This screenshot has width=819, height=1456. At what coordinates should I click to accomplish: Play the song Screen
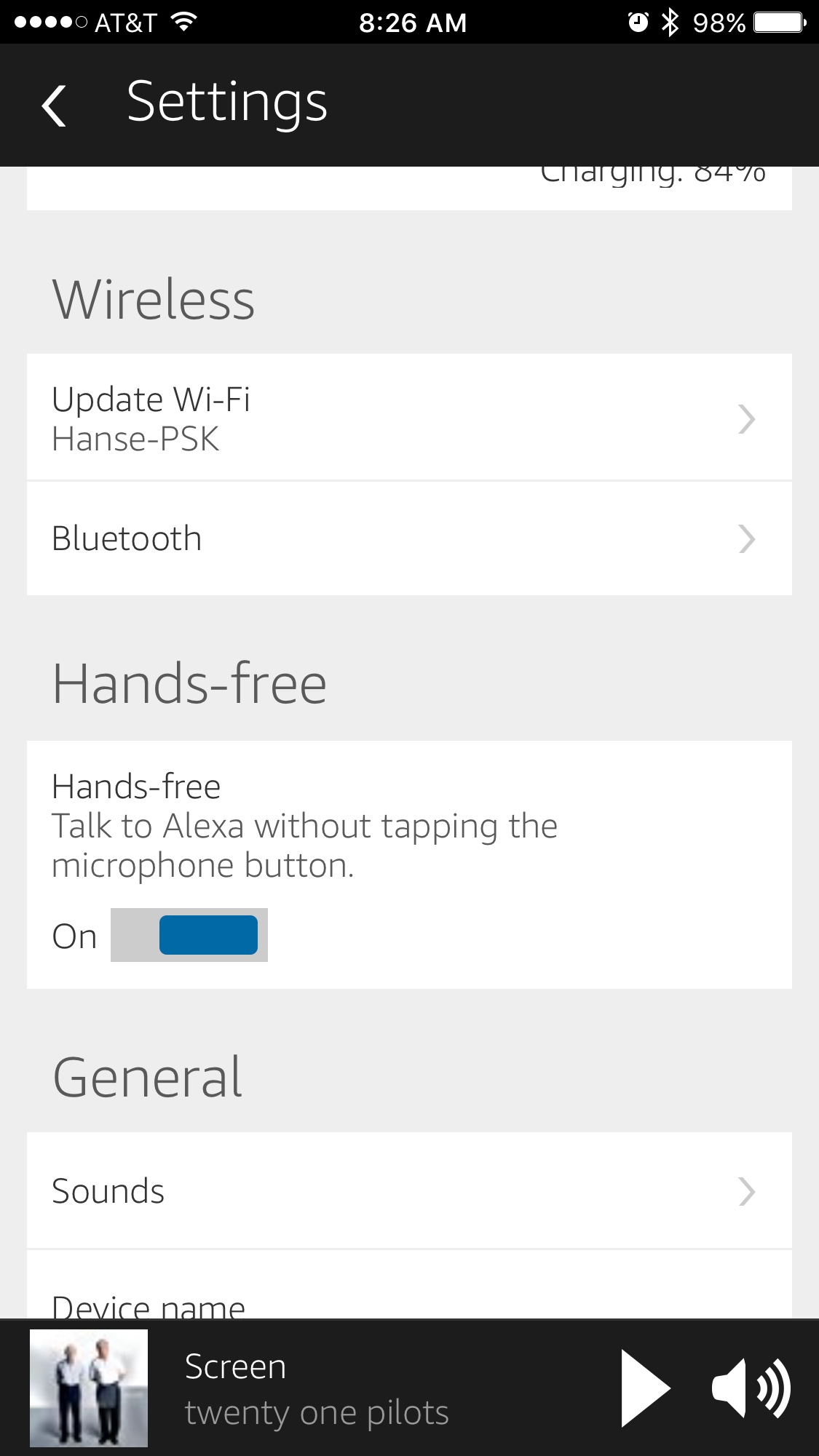tap(645, 1388)
